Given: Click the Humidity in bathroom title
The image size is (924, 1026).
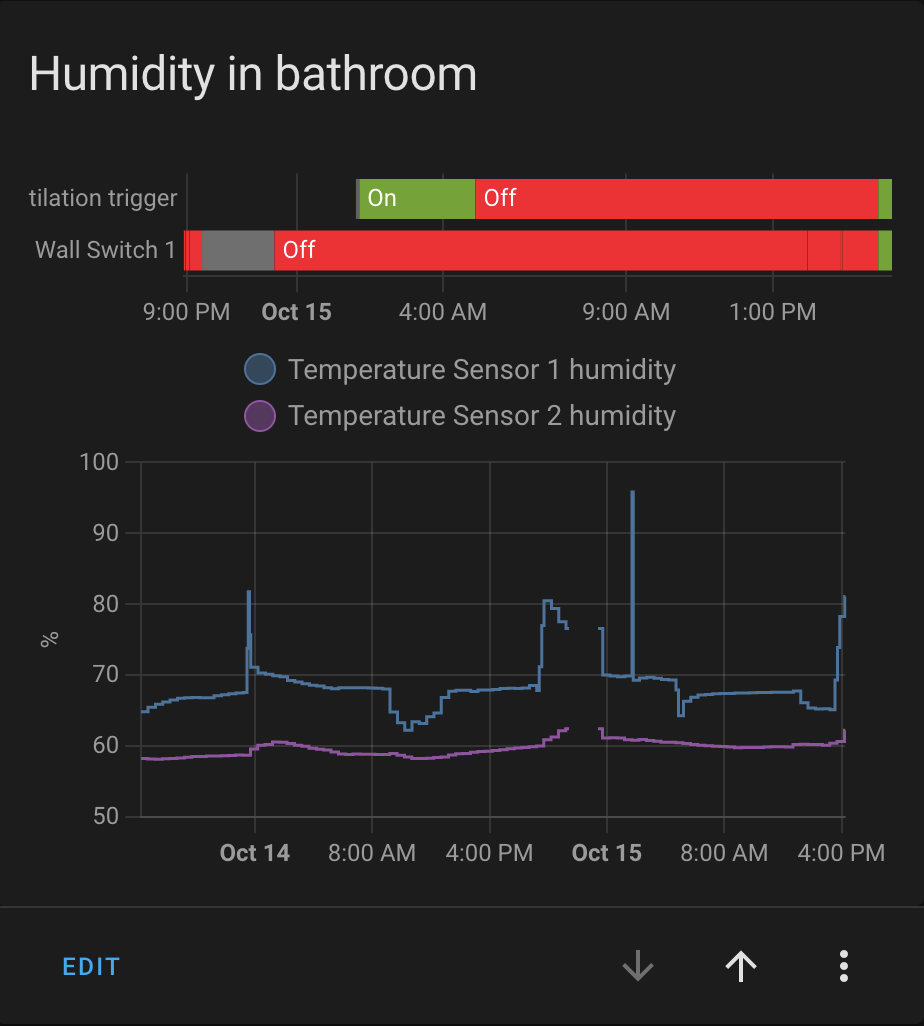Looking at the screenshot, I should tap(253, 73).
